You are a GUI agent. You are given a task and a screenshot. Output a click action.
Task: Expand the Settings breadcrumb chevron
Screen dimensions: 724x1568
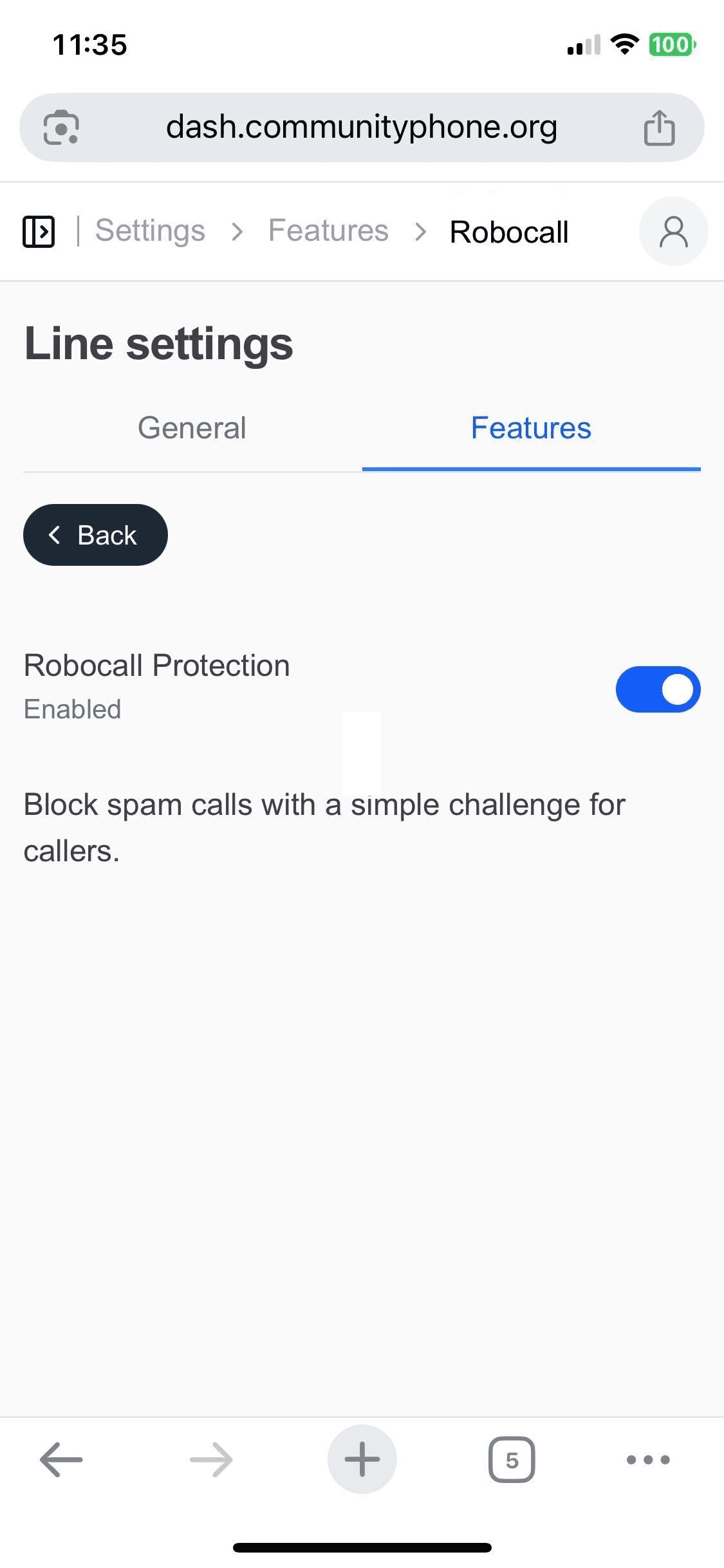(239, 231)
